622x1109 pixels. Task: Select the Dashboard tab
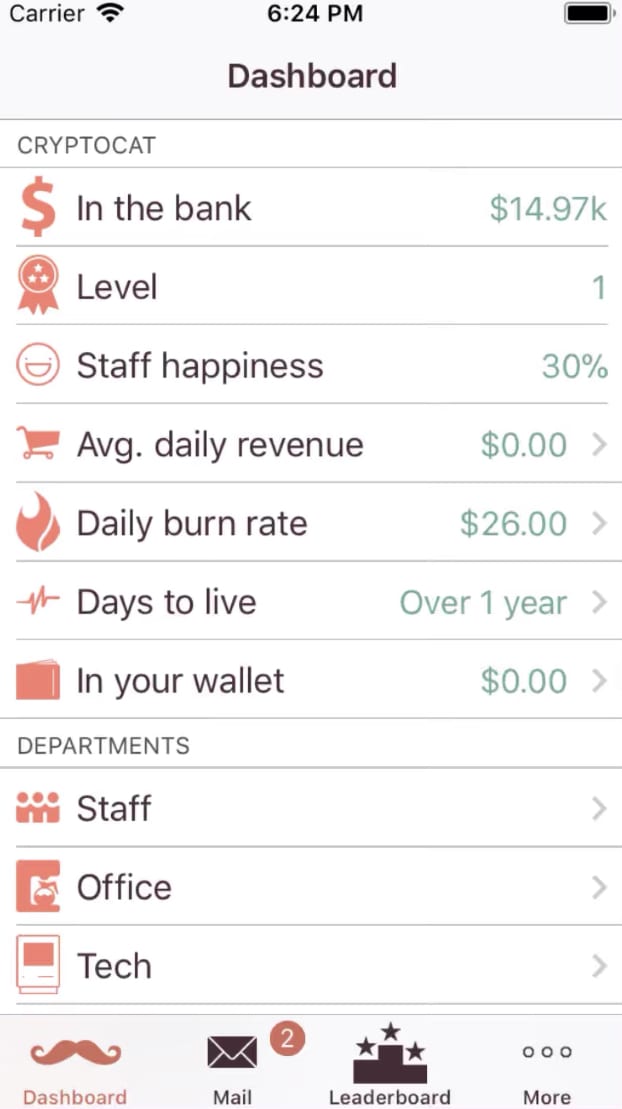pyautogui.click(x=75, y=1064)
